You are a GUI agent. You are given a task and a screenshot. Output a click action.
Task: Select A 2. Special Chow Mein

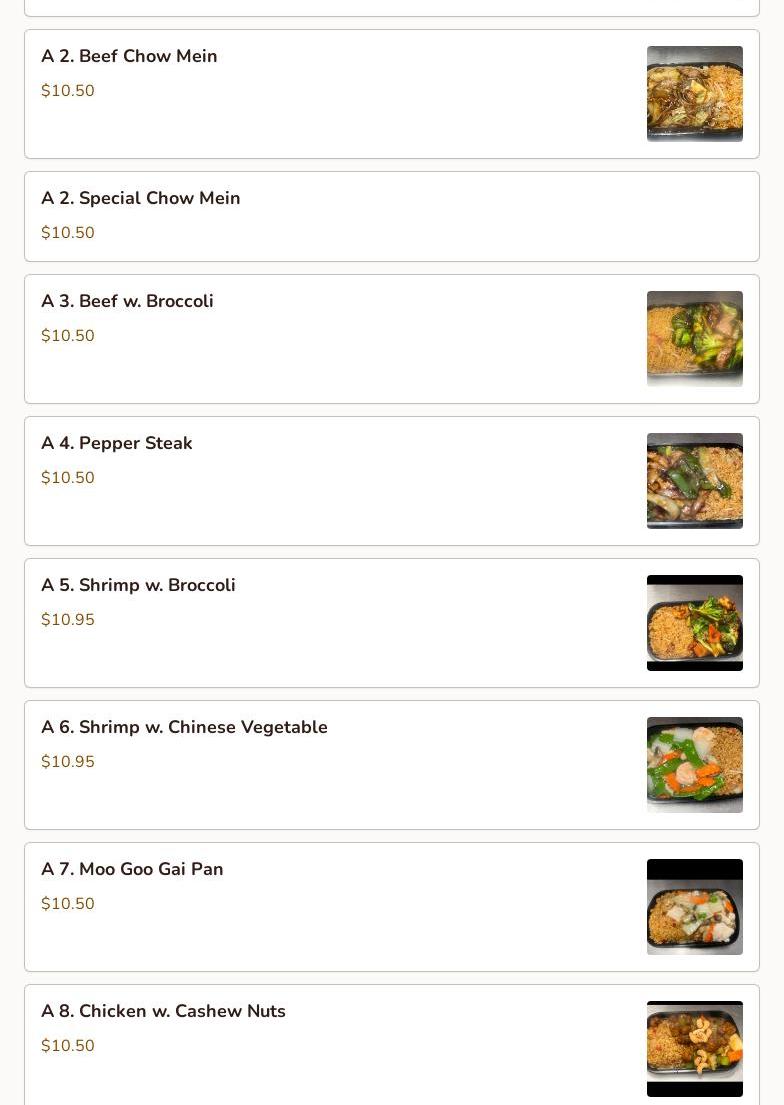391,216
